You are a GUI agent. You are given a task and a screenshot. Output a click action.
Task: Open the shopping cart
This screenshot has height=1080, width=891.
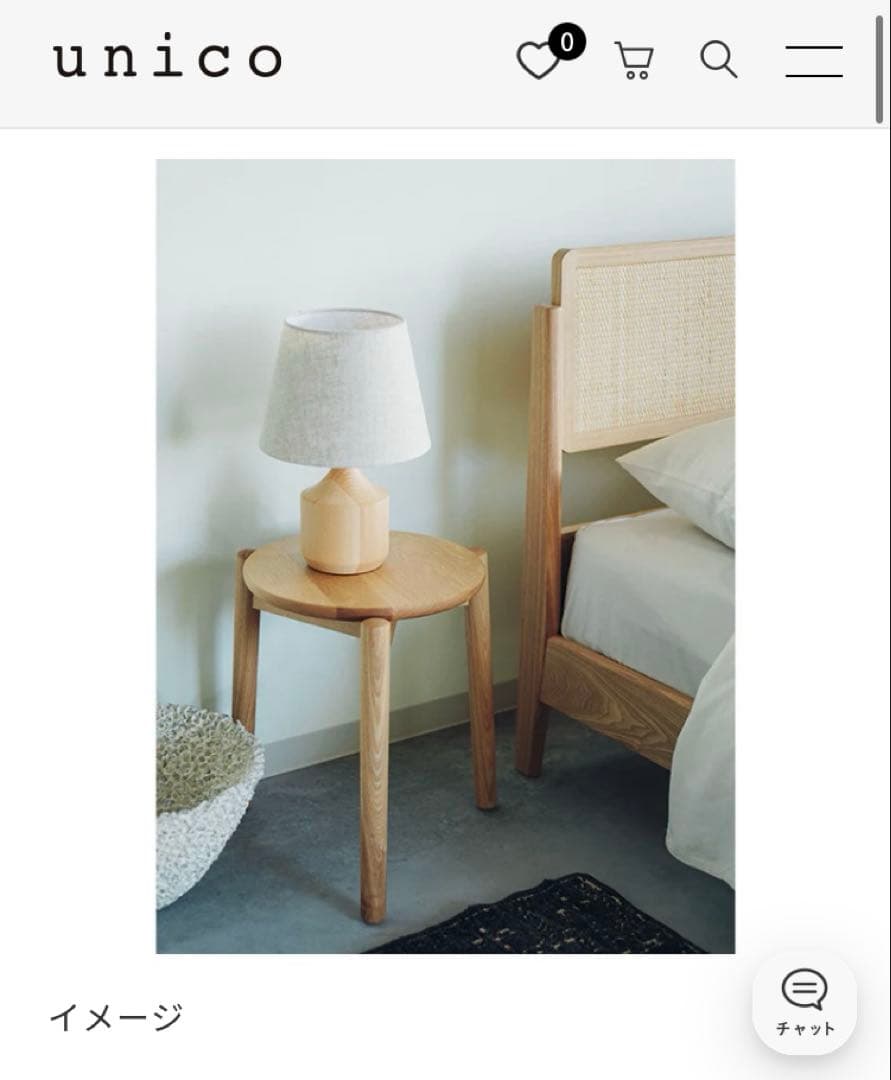tap(633, 61)
